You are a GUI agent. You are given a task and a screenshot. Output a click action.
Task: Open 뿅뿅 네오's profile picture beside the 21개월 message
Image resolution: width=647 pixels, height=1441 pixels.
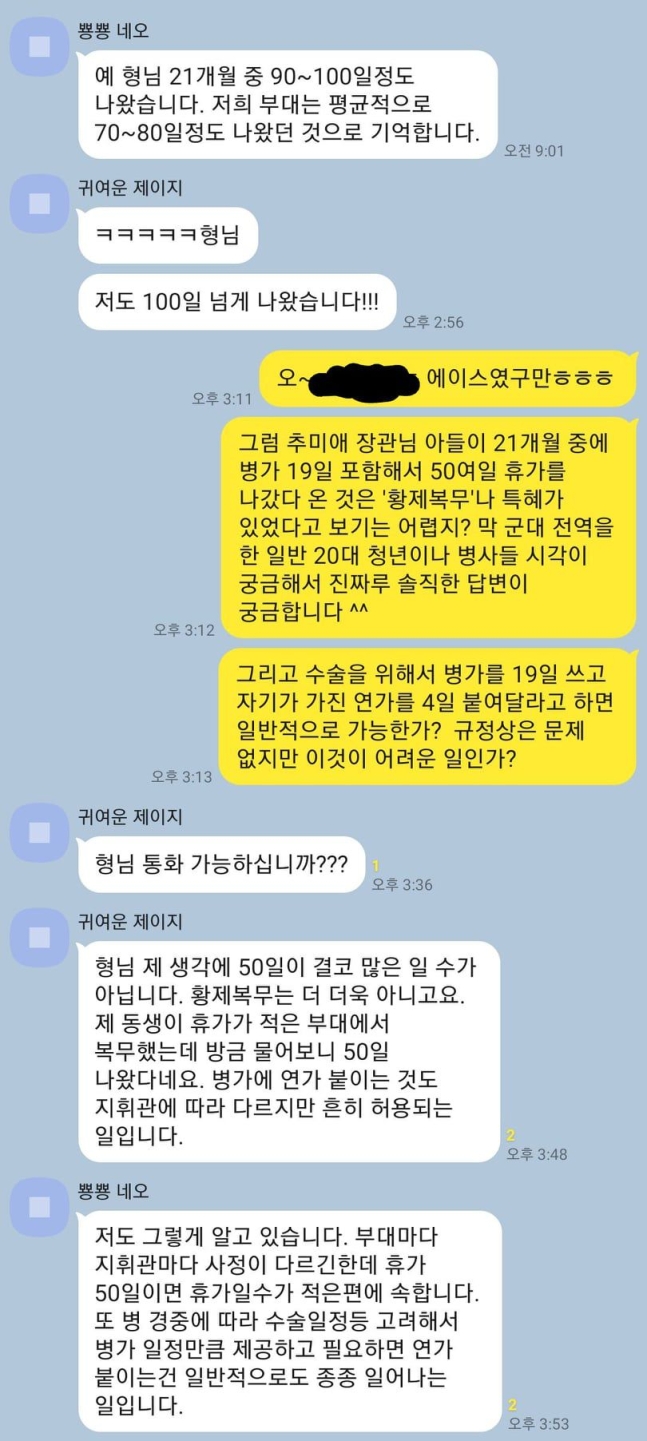pos(39,47)
